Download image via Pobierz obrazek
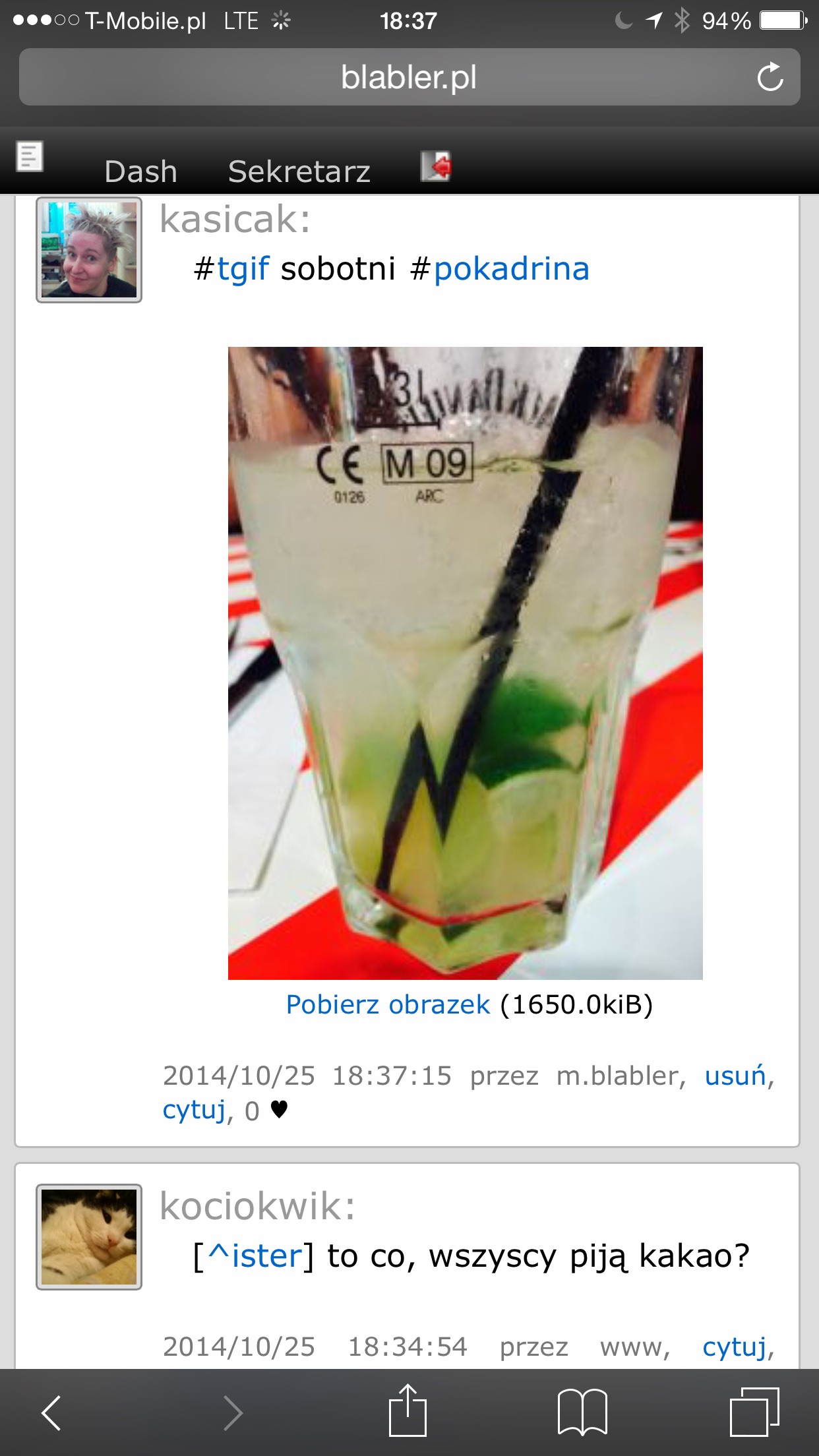Screen dimensions: 819x1456 388,1004
